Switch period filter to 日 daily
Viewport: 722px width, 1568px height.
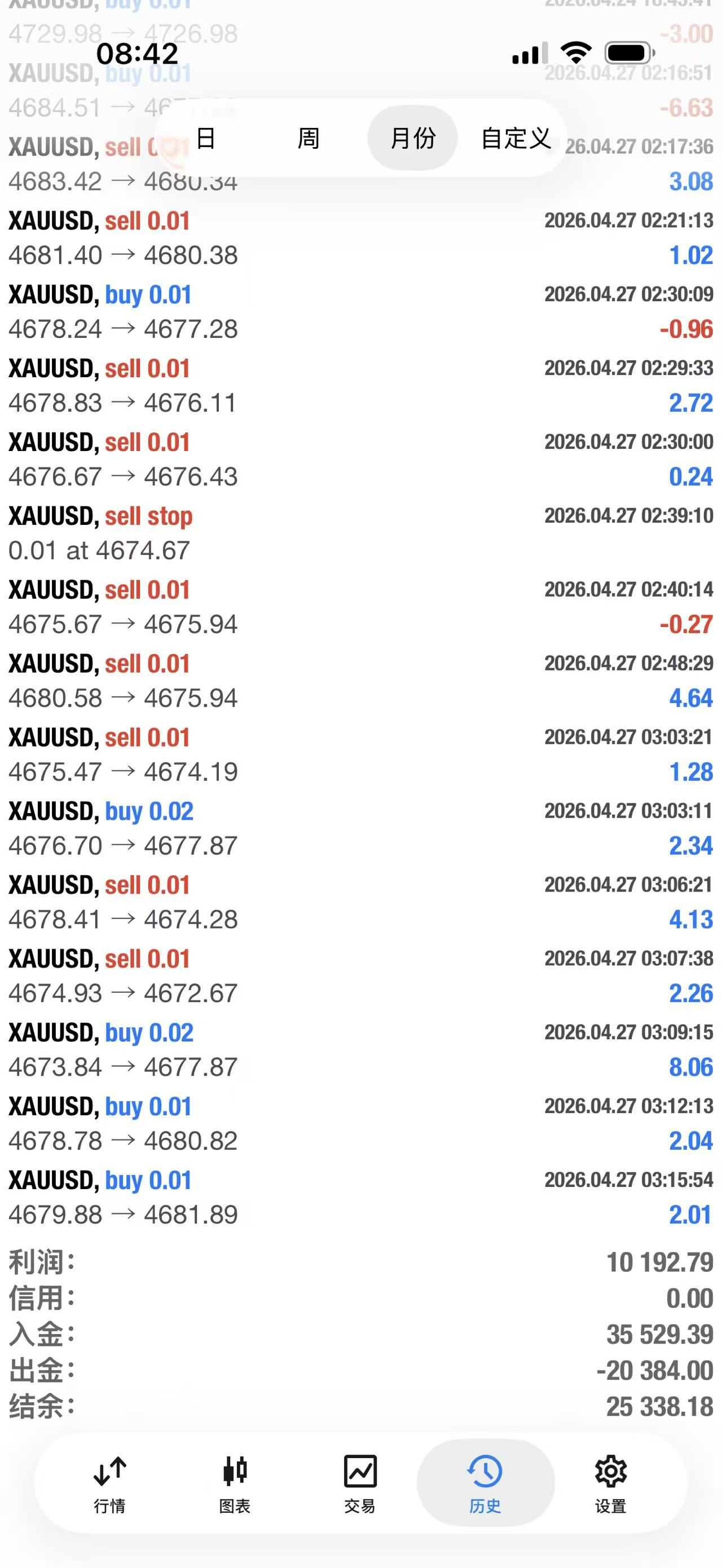click(205, 138)
